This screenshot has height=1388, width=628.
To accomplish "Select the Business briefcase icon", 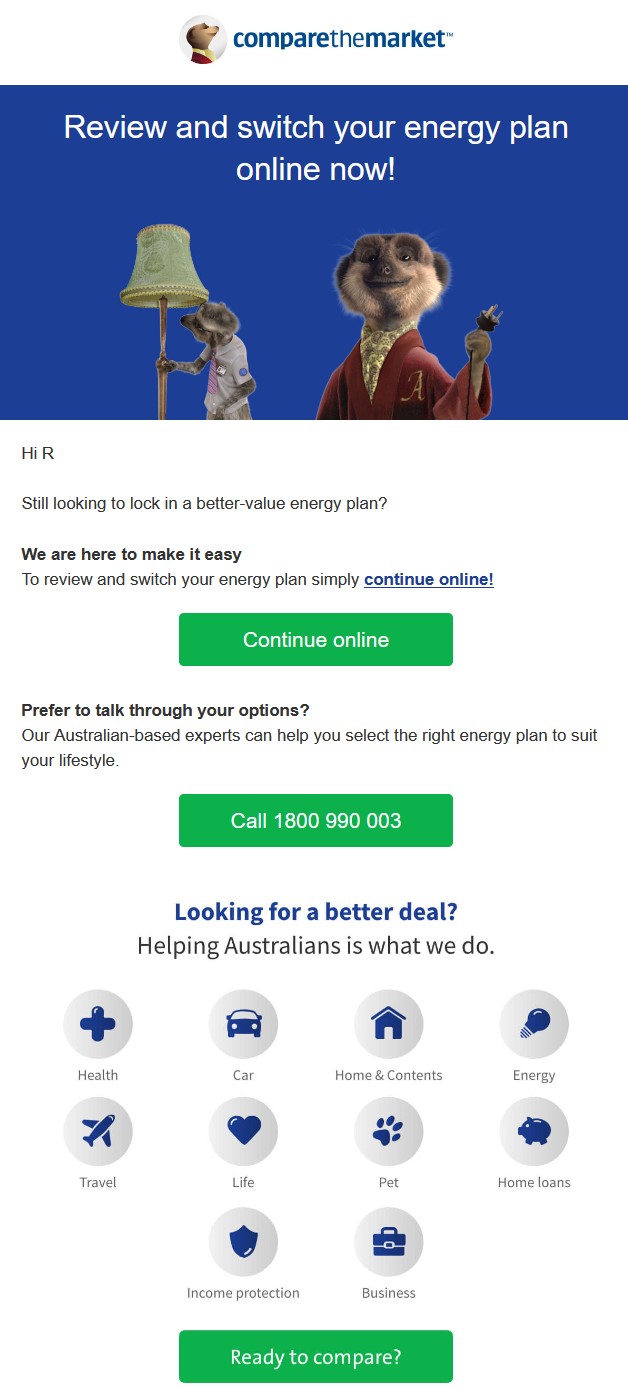I will click(x=388, y=1242).
